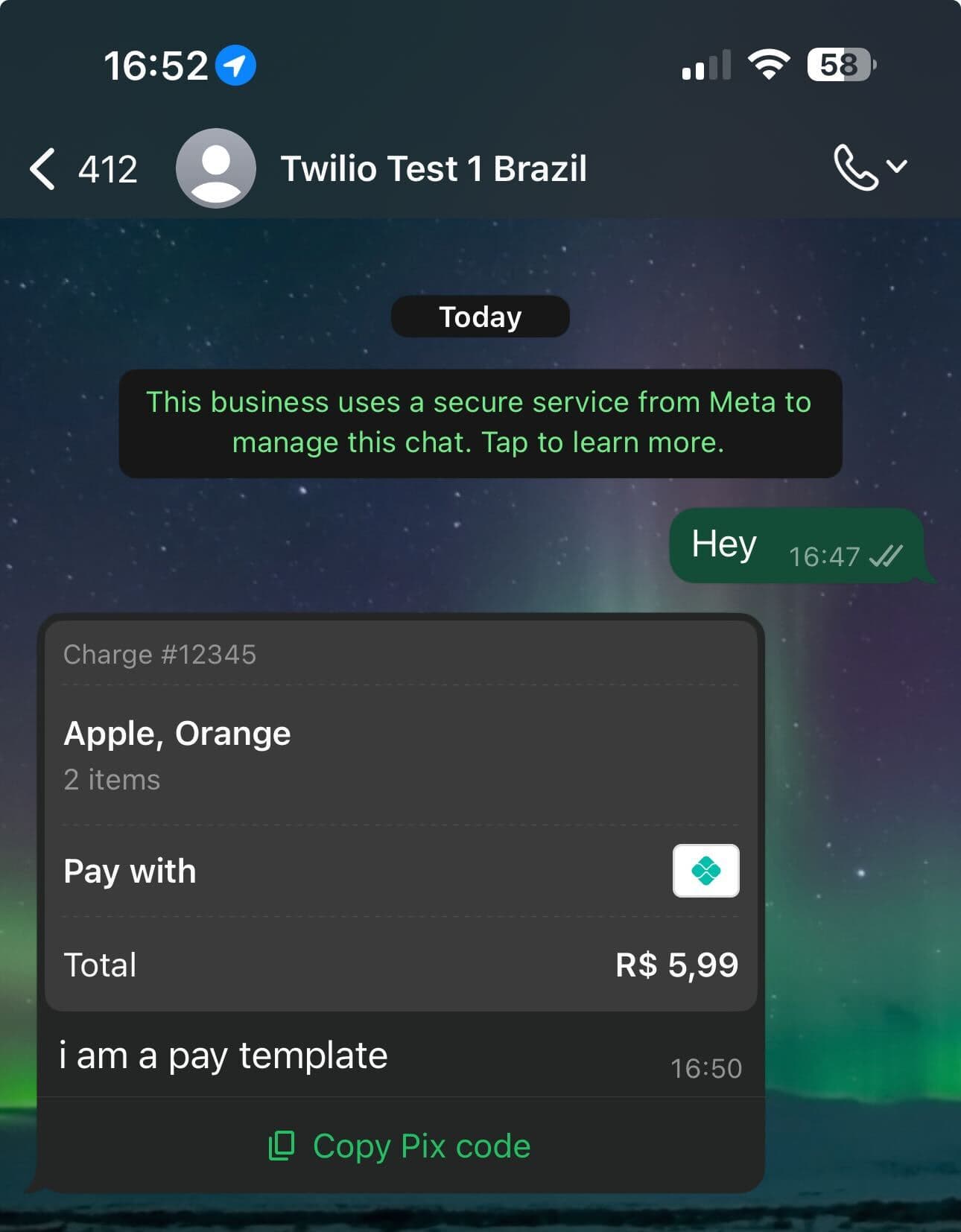The height and width of the screenshot is (1232, 961).
Task: Tap the copy icon beside Copy Pix code
Action: coord(282,1145)
